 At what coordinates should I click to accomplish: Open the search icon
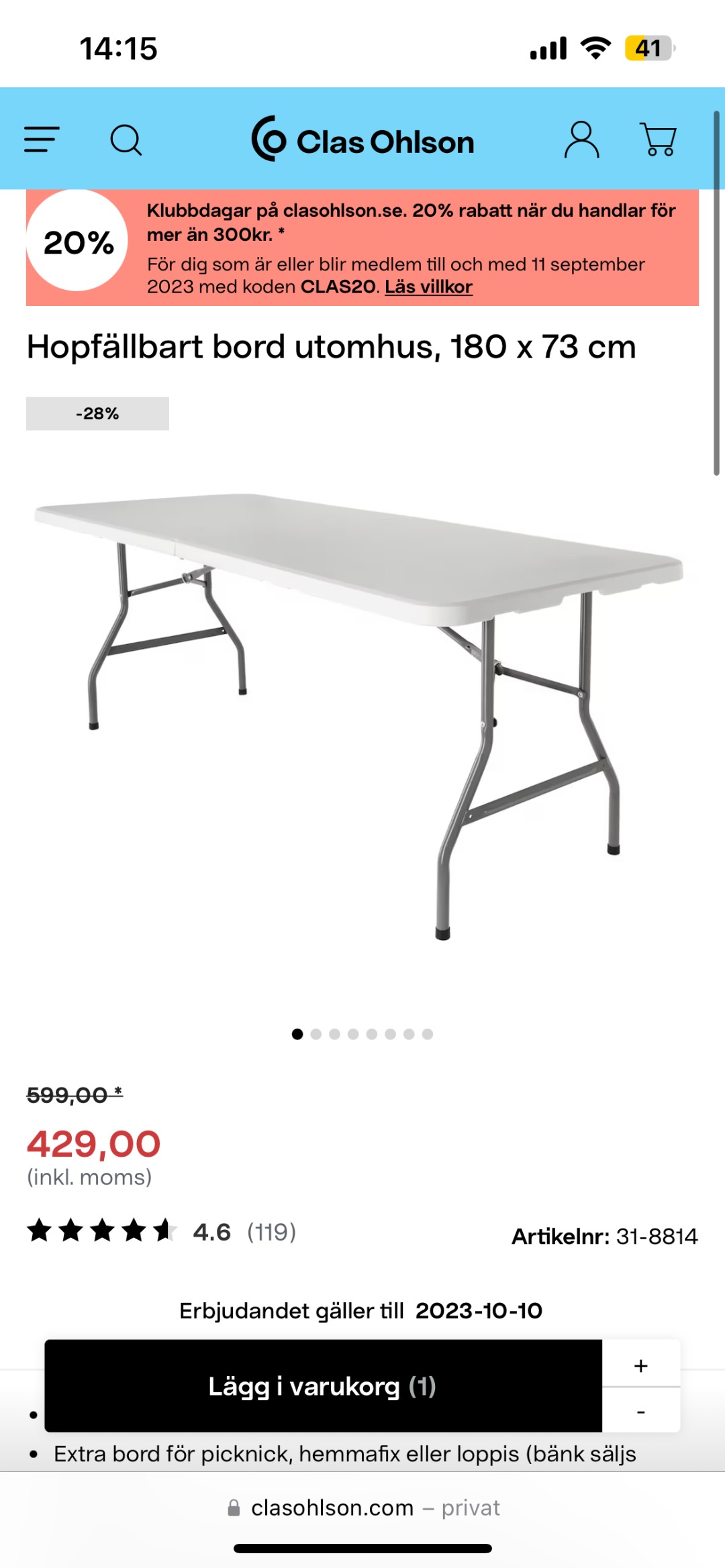[126, 140]
